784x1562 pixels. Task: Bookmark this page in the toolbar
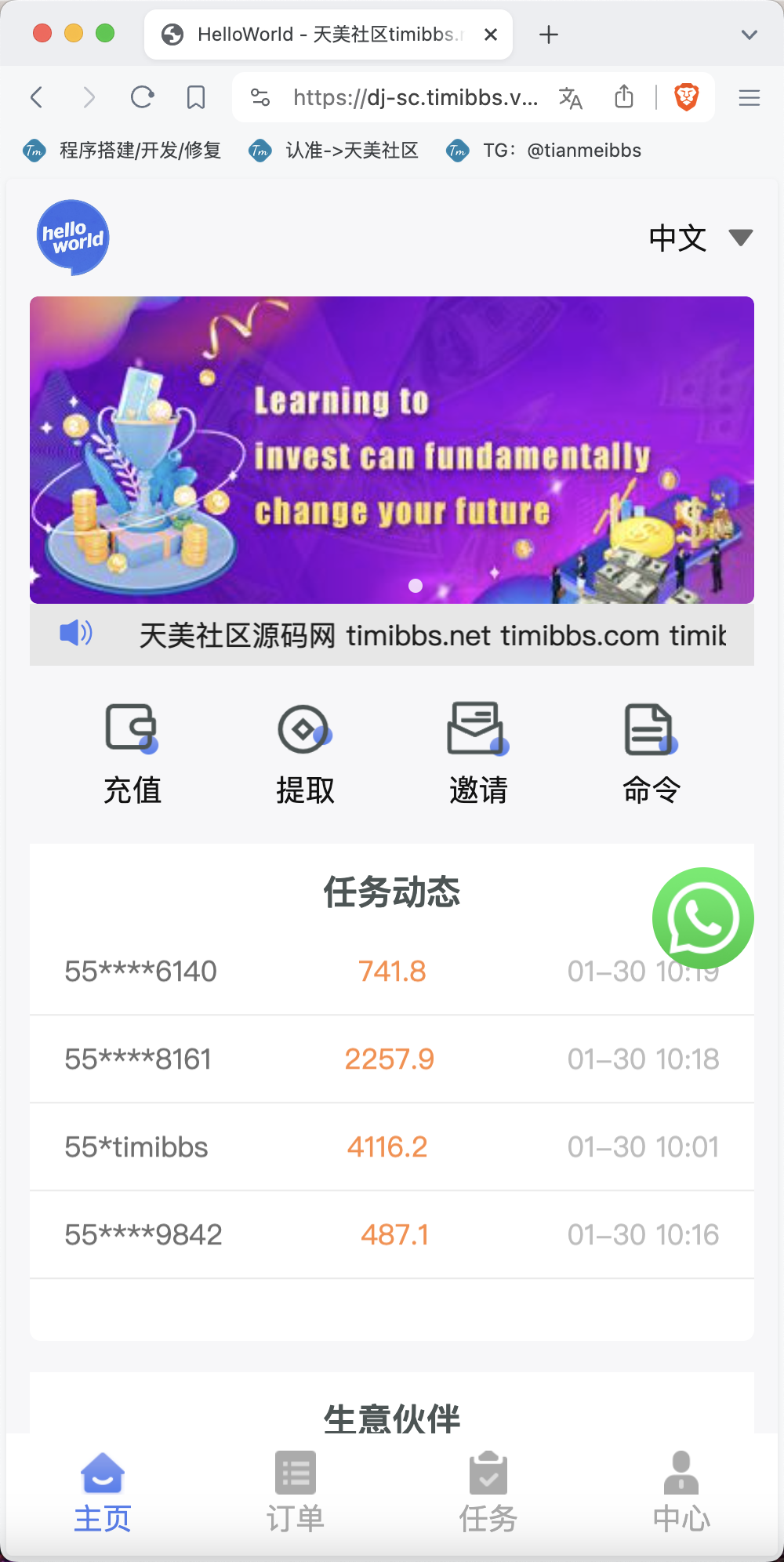click(x=195, y=97)
